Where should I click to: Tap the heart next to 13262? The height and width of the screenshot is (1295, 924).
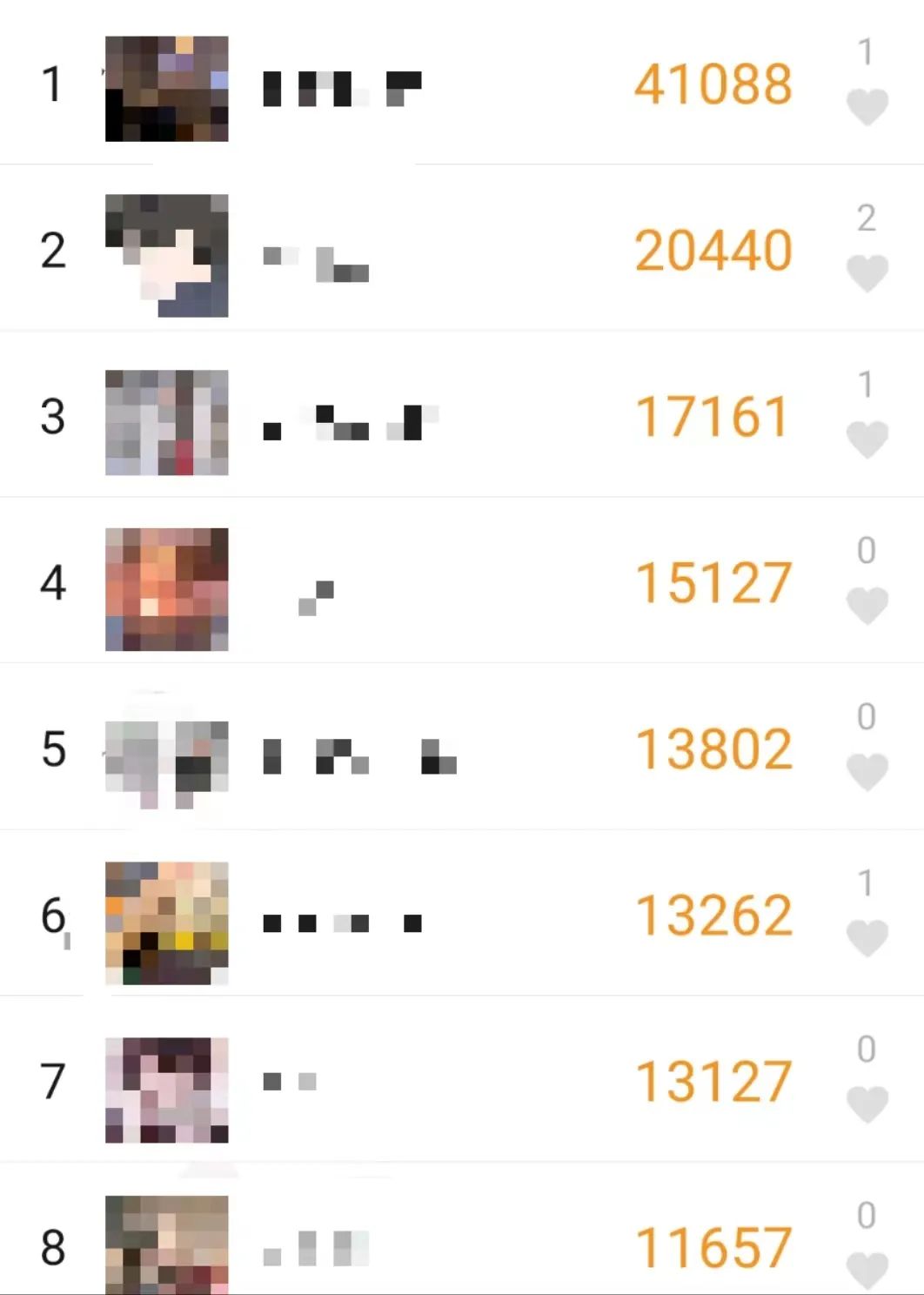click(867, 938)
